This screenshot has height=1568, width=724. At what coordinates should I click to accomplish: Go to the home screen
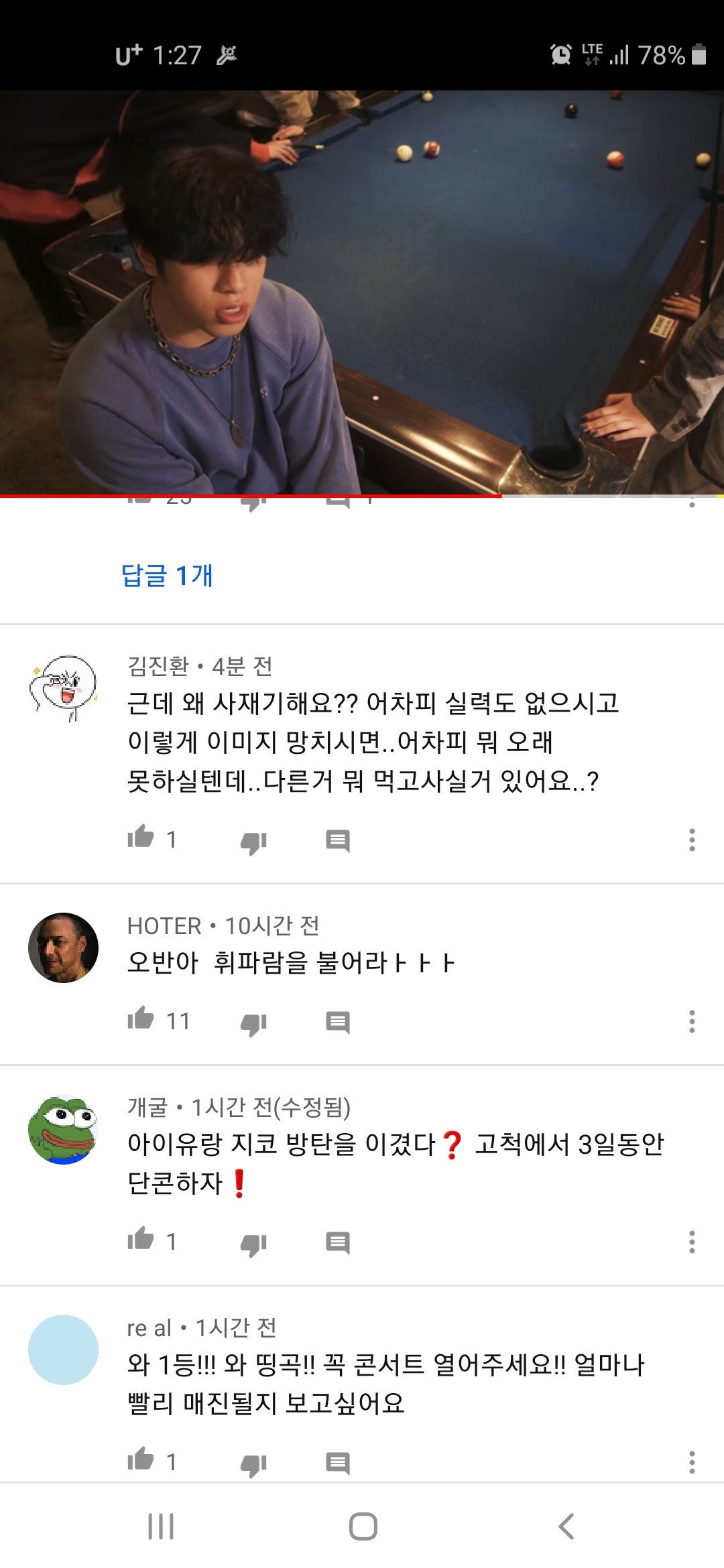(x=363, y=1526)
